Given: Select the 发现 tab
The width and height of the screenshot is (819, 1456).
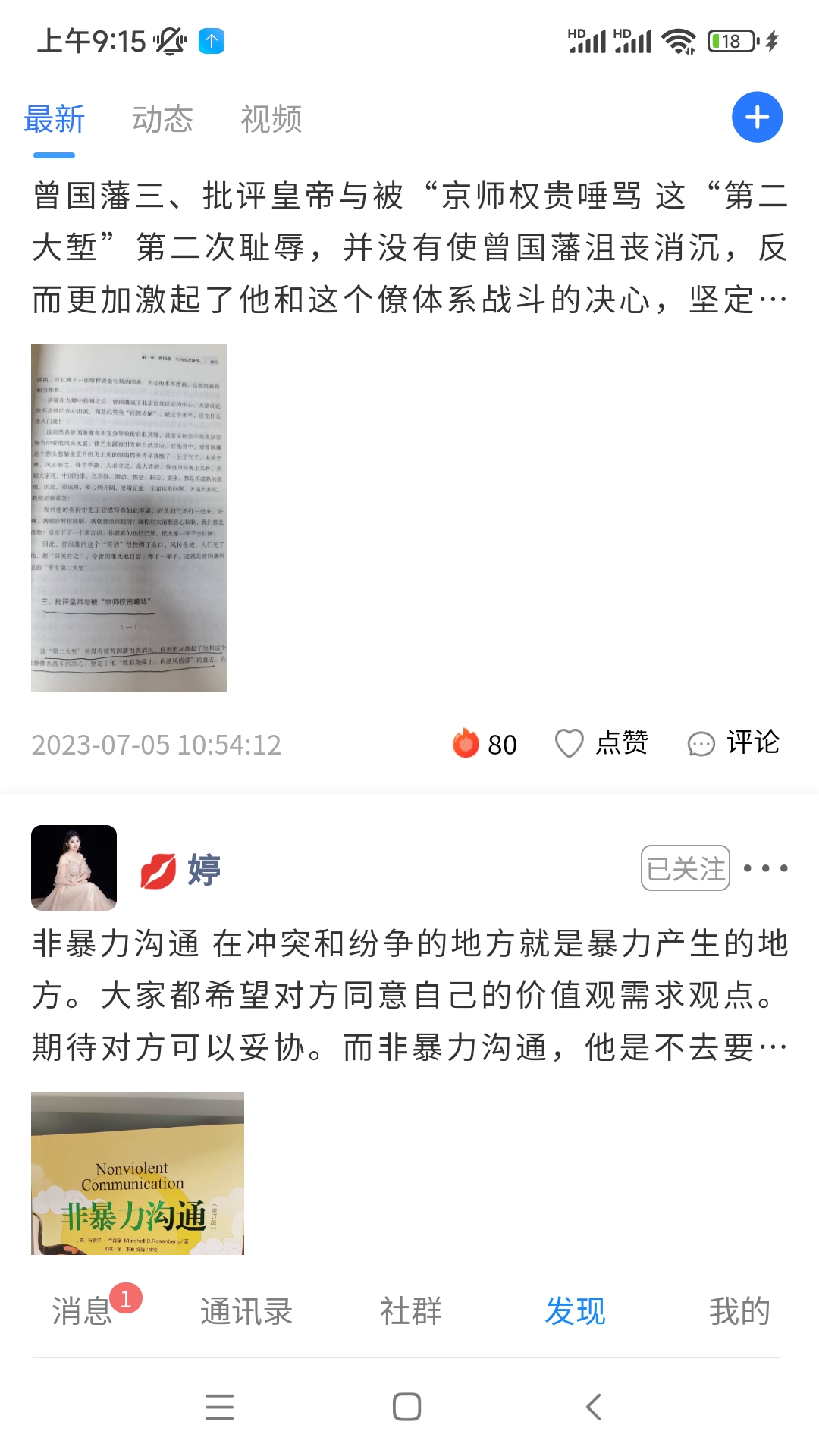Looking at the screenshot, I should [x=575, y=1311].
